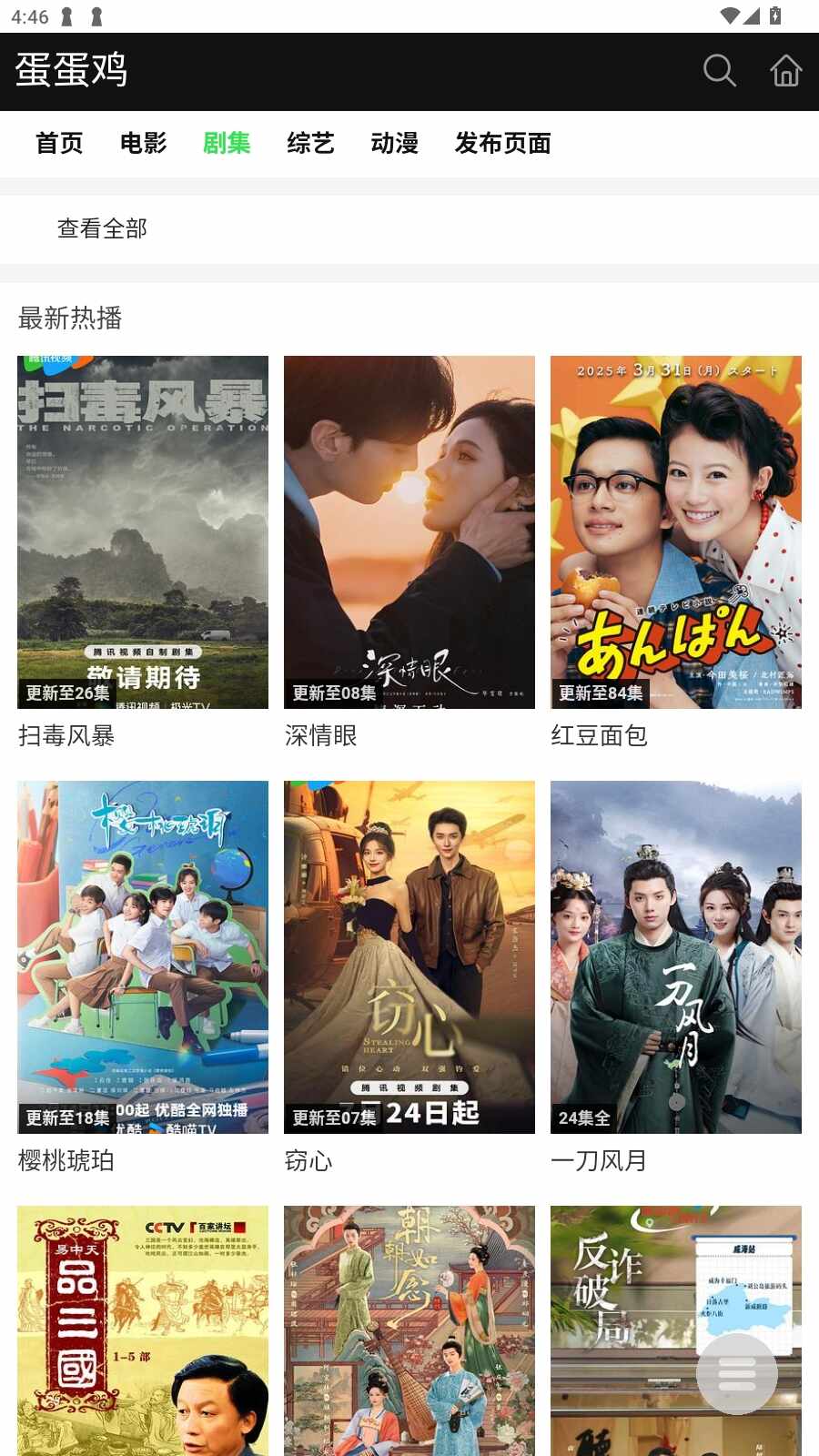
Task: Tap 查看全部 to view all
Action: [102, 228]
